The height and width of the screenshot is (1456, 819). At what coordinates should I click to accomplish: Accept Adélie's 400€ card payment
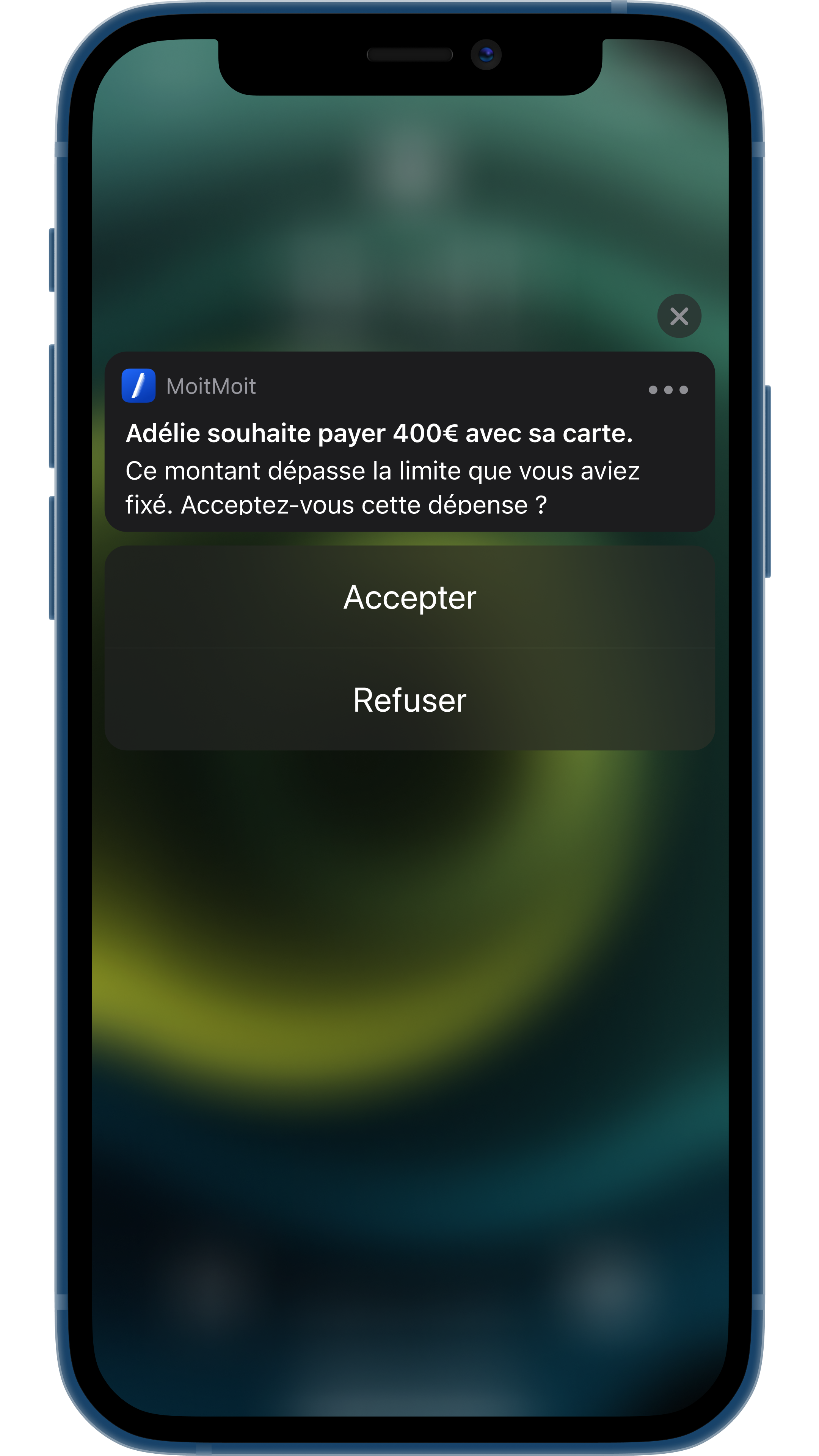(409, 597)
